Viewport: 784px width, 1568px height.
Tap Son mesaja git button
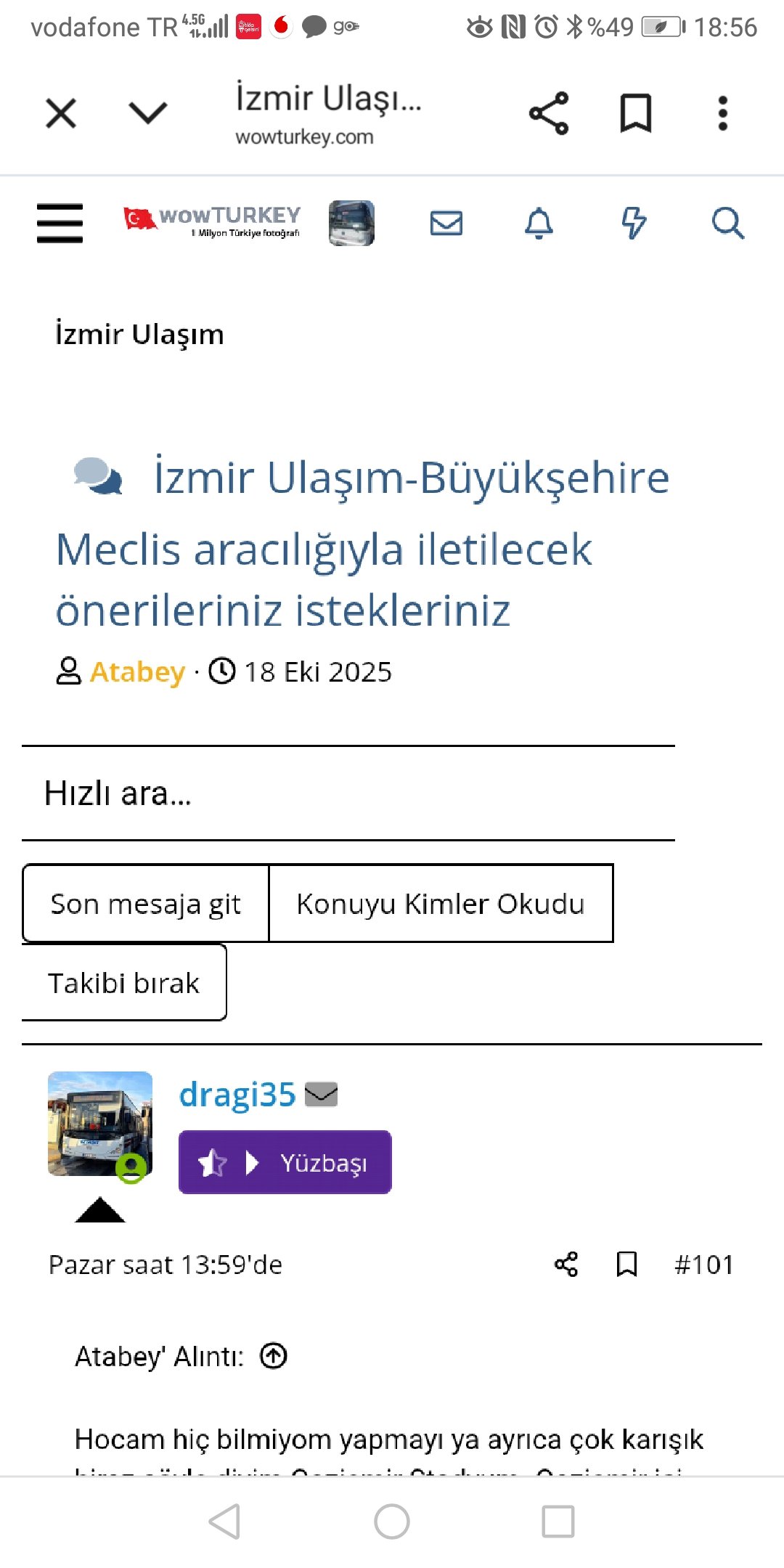tap(145, 904)
